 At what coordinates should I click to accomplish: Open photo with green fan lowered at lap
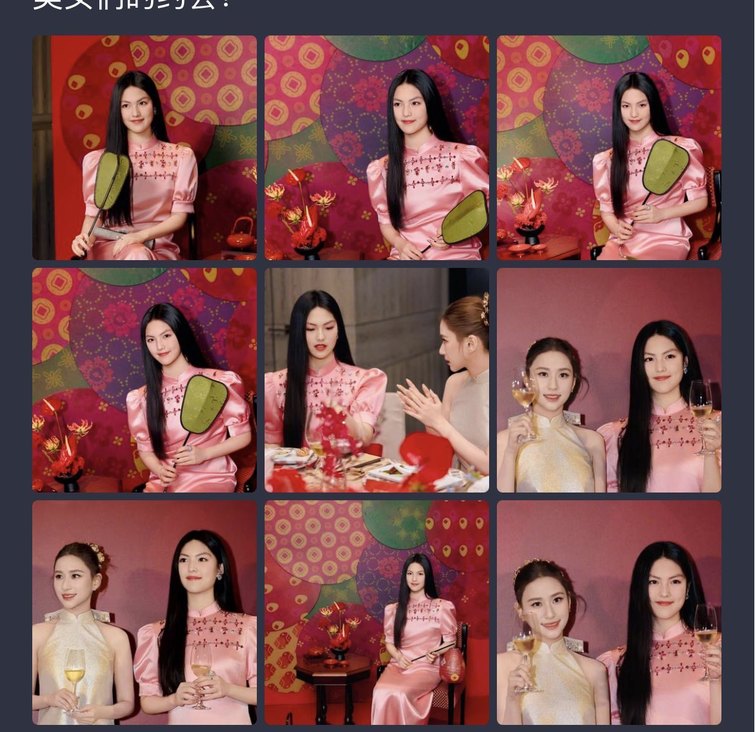[x=376, y=148]
